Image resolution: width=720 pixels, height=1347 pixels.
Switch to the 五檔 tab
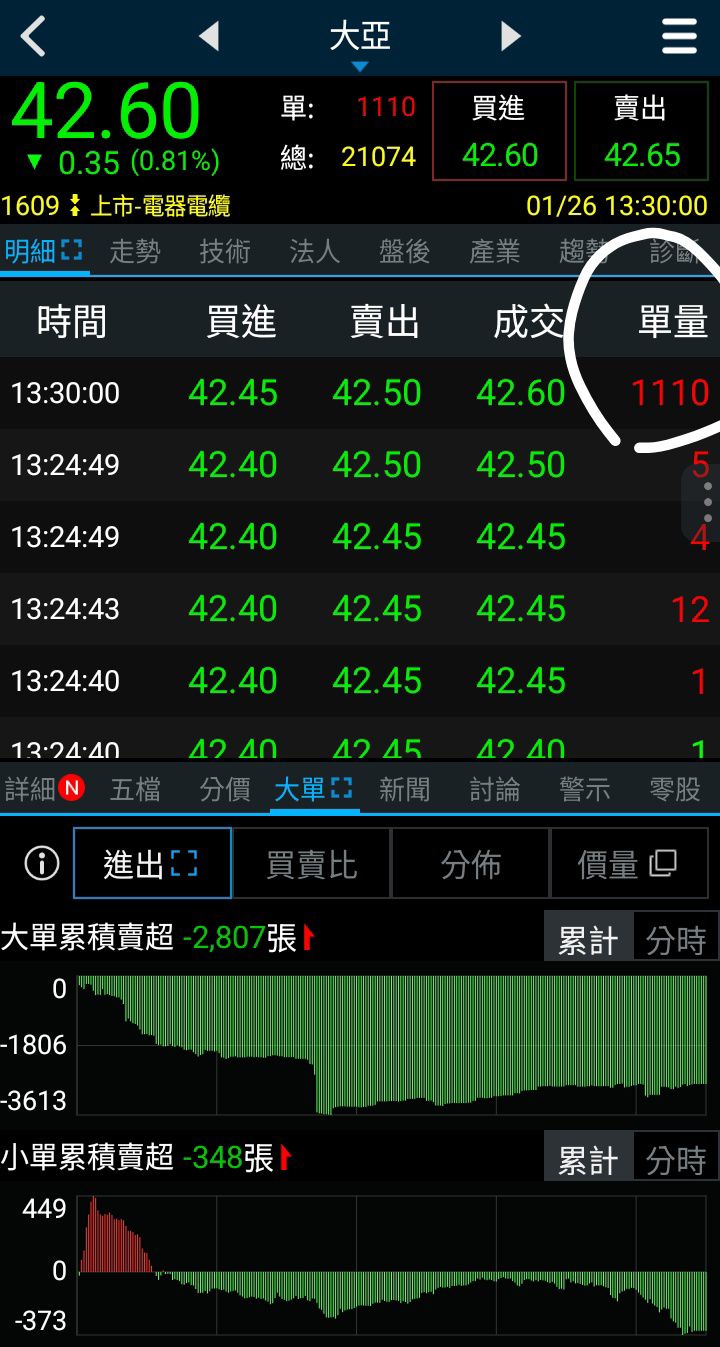(x=134, y=790)
